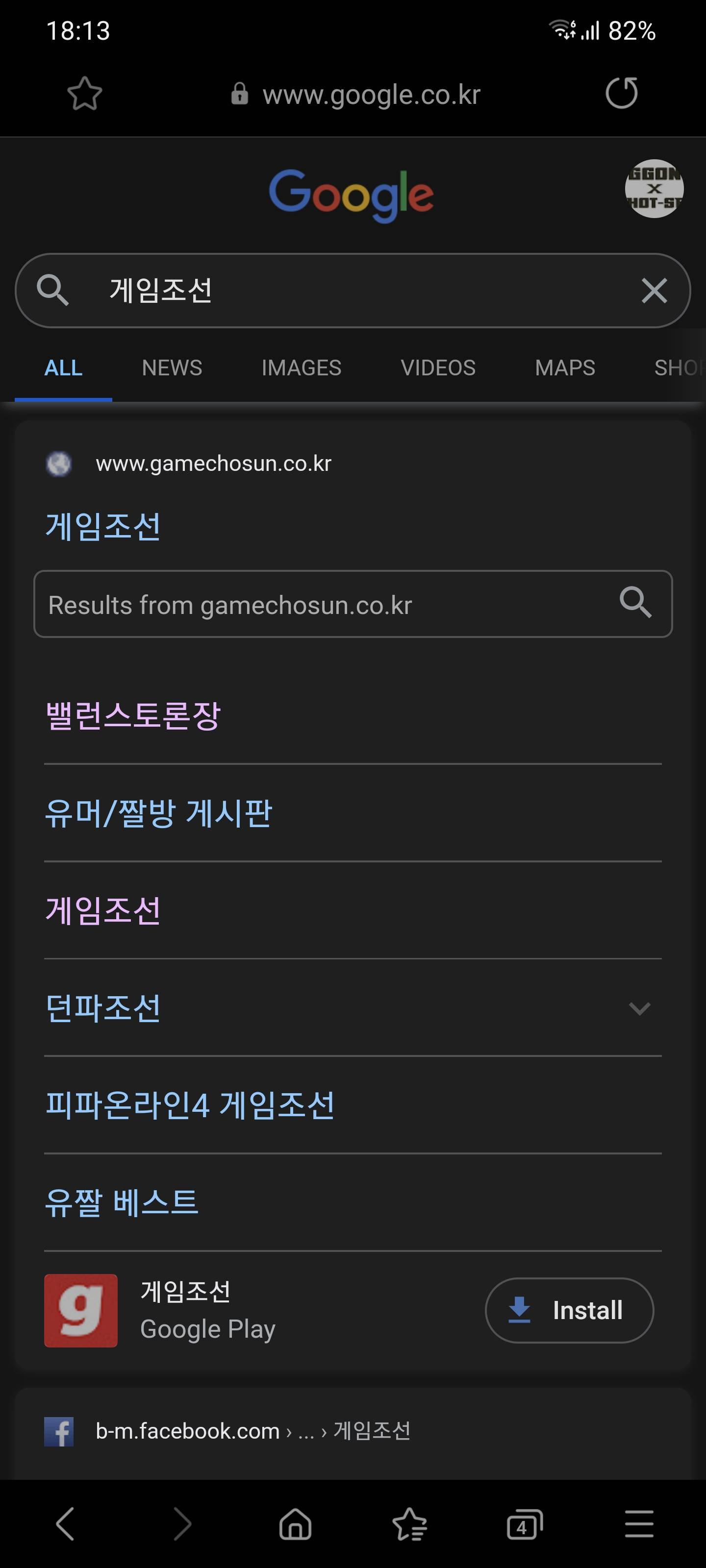Switch to the VIDEOS tab
Image resolution: width=706 pixels, height=1568 pixels.
click(438, 367)
